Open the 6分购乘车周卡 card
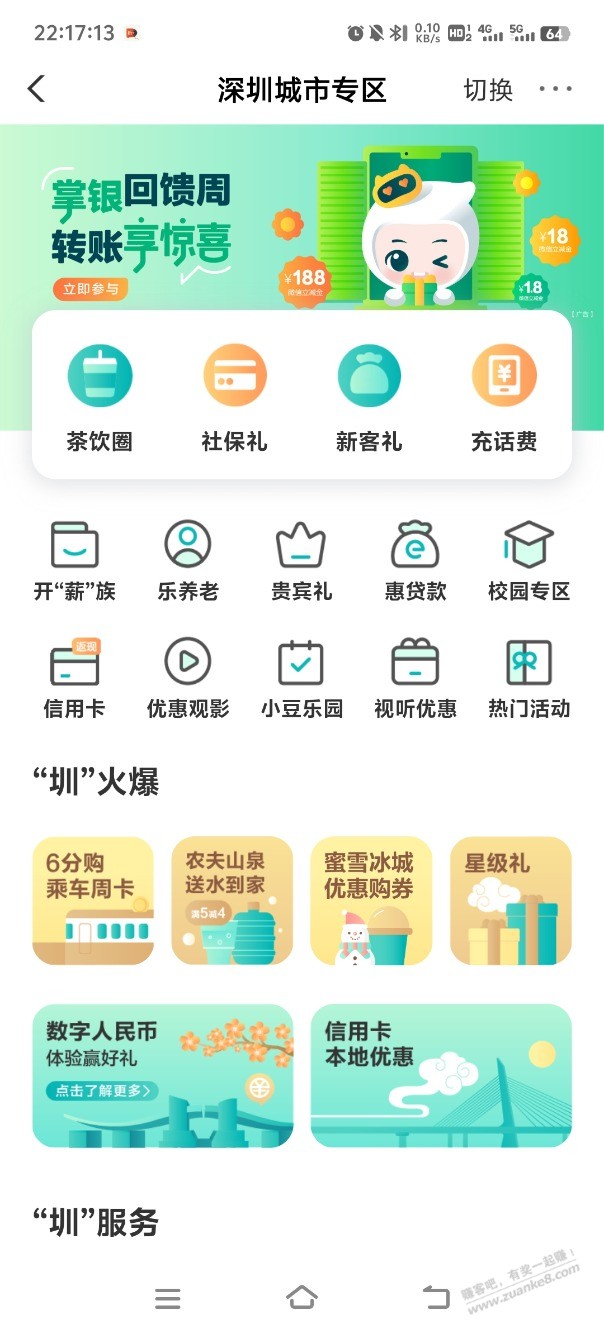The width and height of the screenshot is (604, 1334). pyautogui.click(x=93, y=901)
